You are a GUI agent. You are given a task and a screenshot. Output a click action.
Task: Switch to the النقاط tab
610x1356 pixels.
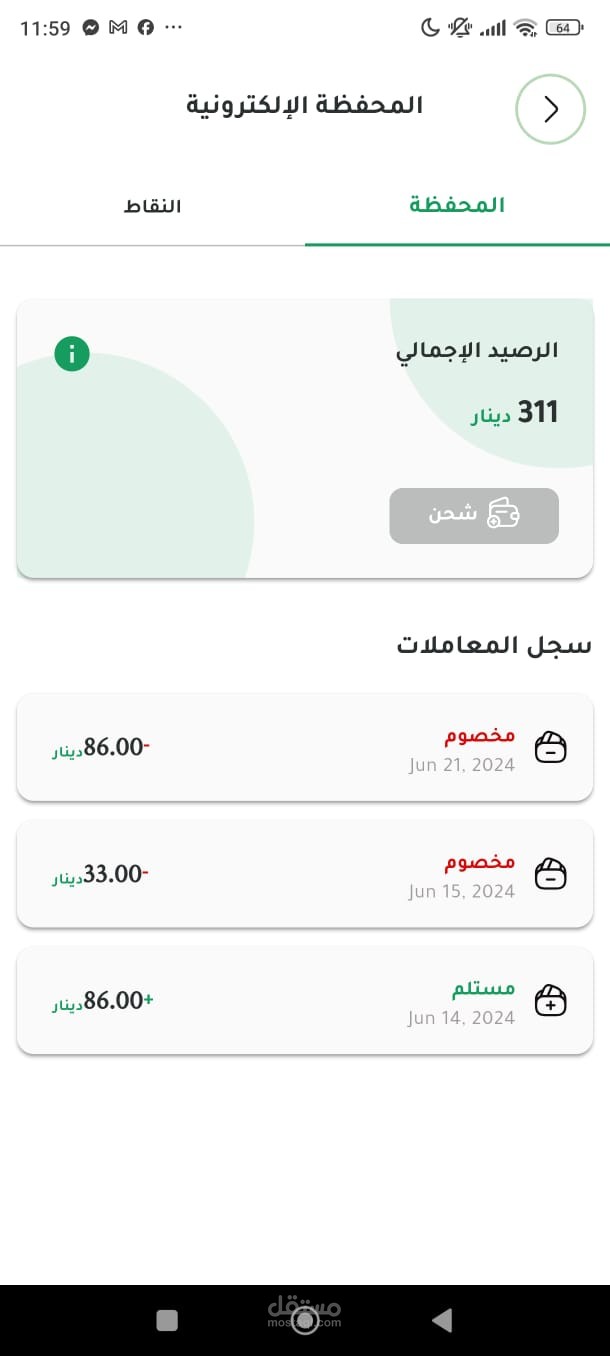click(152, 207)
